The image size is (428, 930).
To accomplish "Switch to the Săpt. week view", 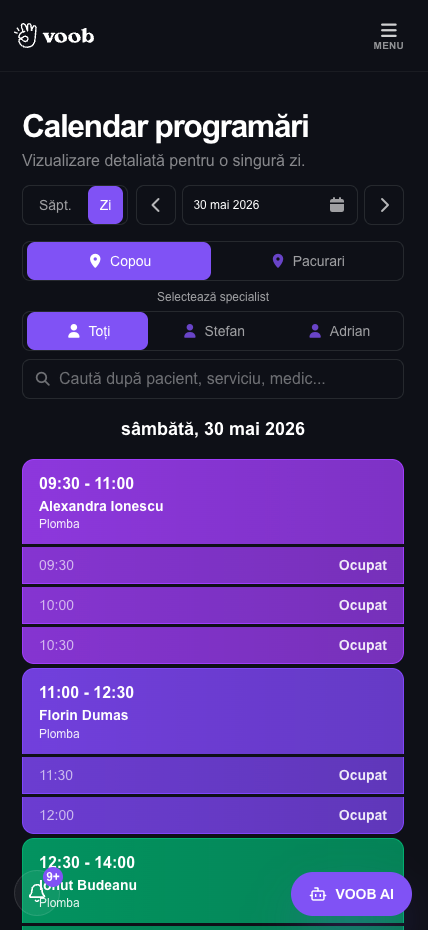I will [x=56, y=205].
